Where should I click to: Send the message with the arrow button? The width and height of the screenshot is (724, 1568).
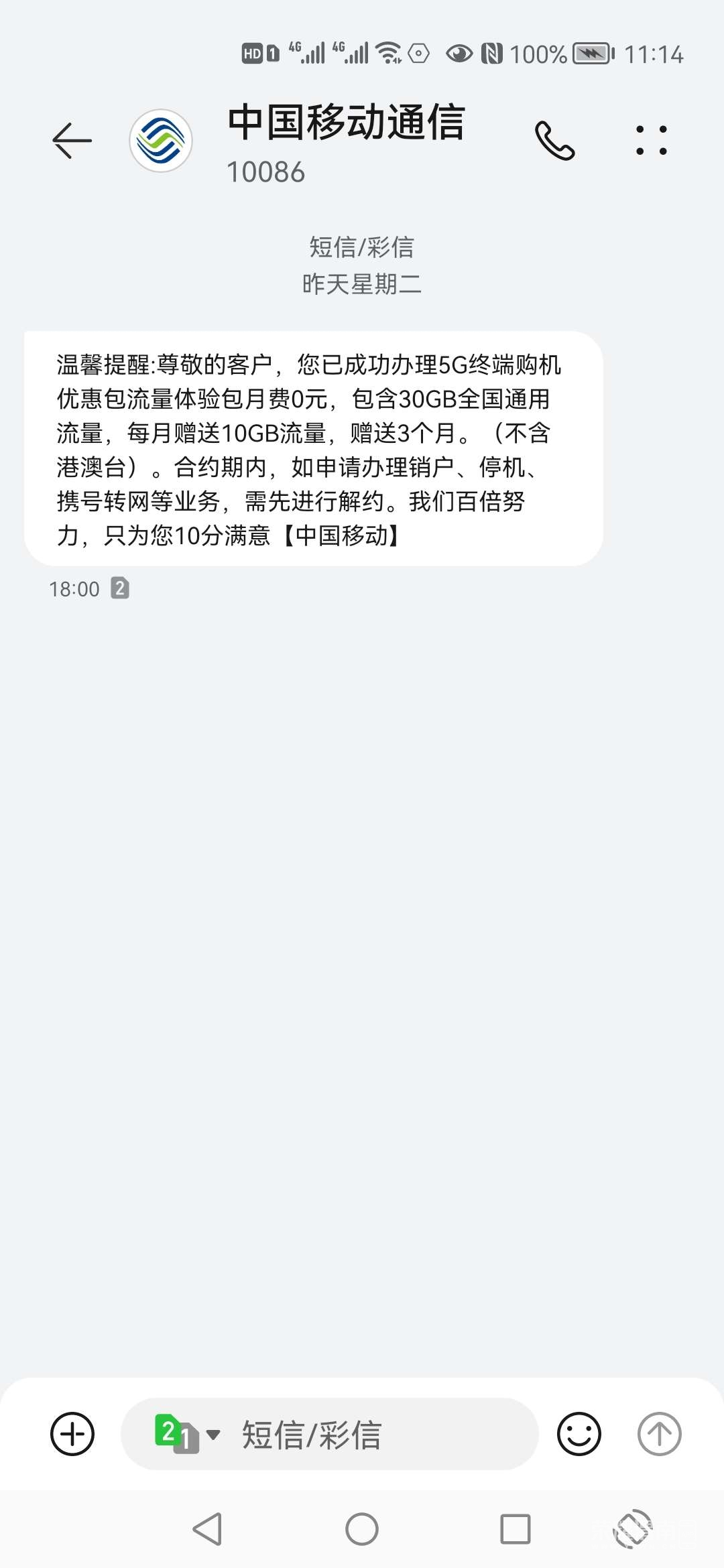pos(659,1434)
